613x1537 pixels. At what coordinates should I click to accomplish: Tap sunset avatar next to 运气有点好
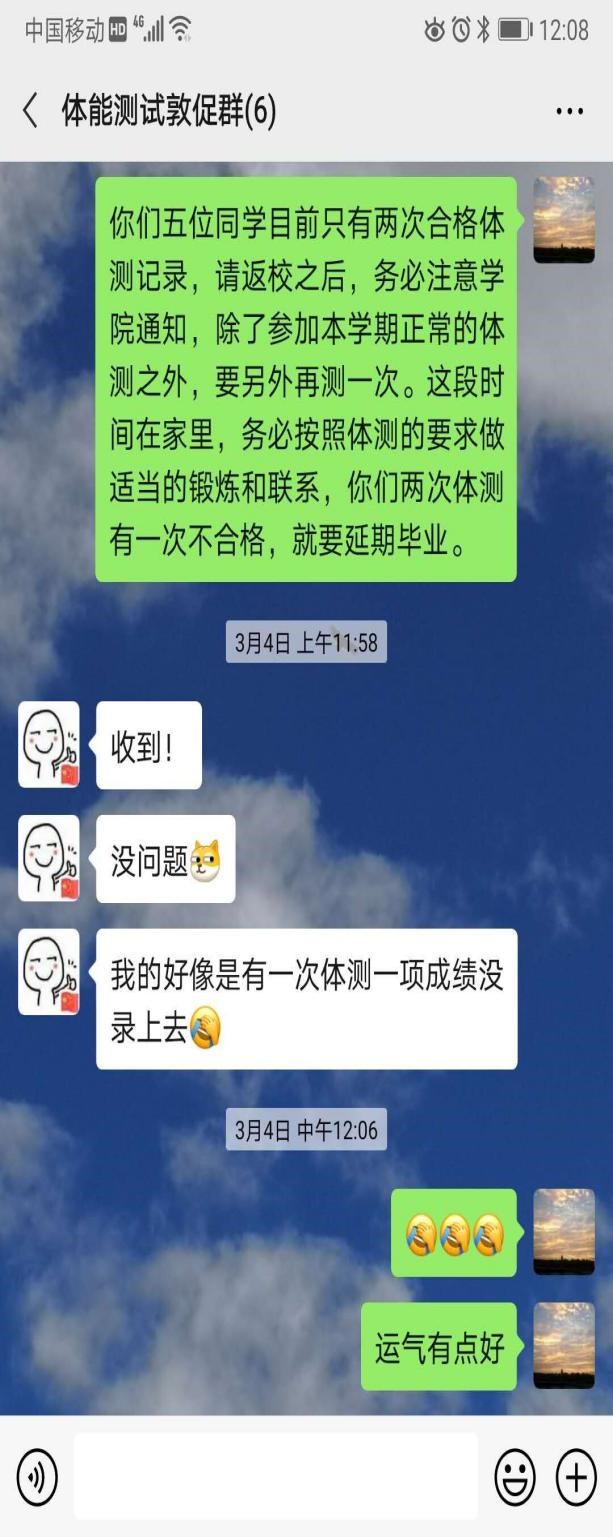(x=564, y=1345)
